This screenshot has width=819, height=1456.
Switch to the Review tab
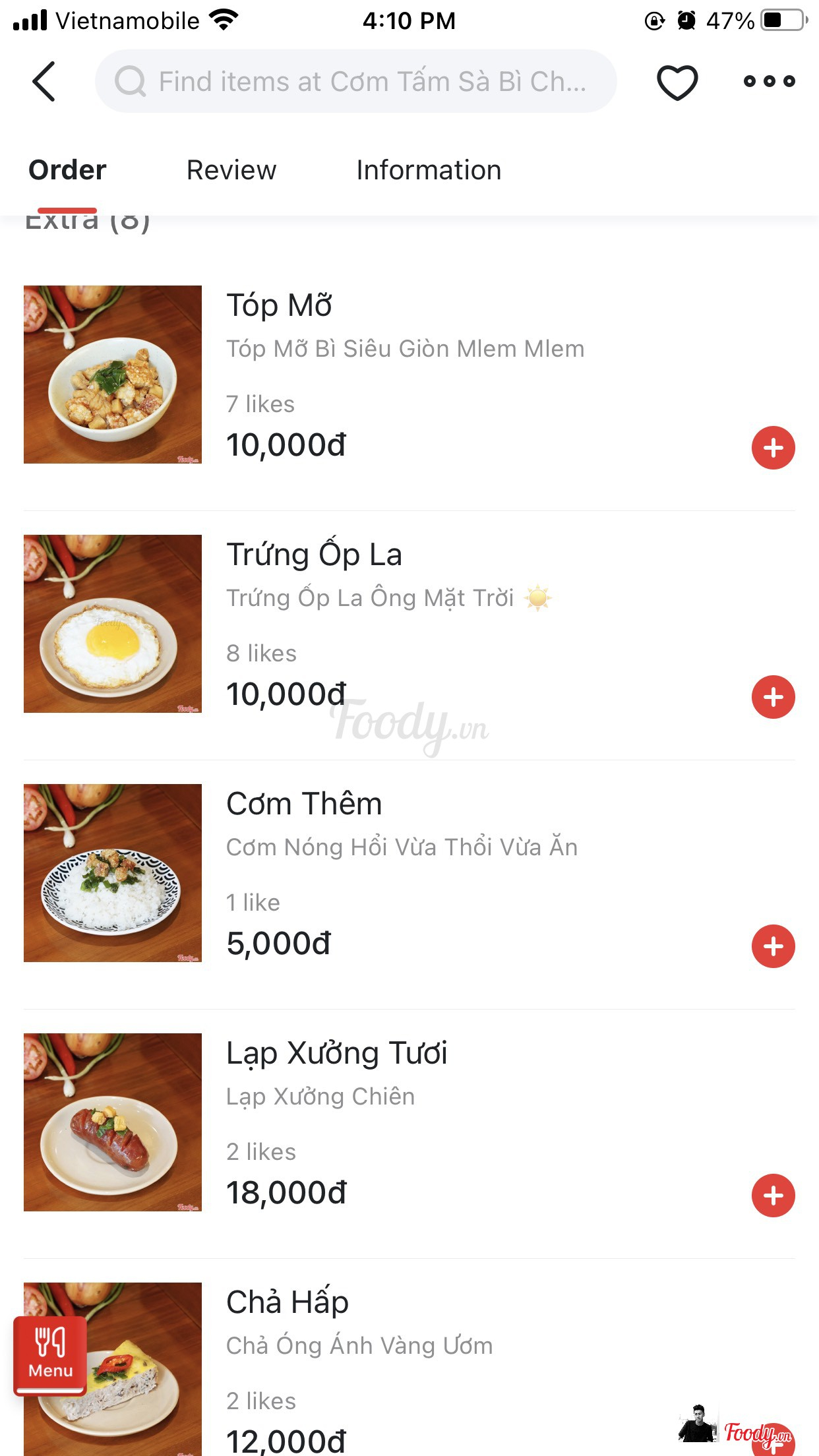[231, 170]
